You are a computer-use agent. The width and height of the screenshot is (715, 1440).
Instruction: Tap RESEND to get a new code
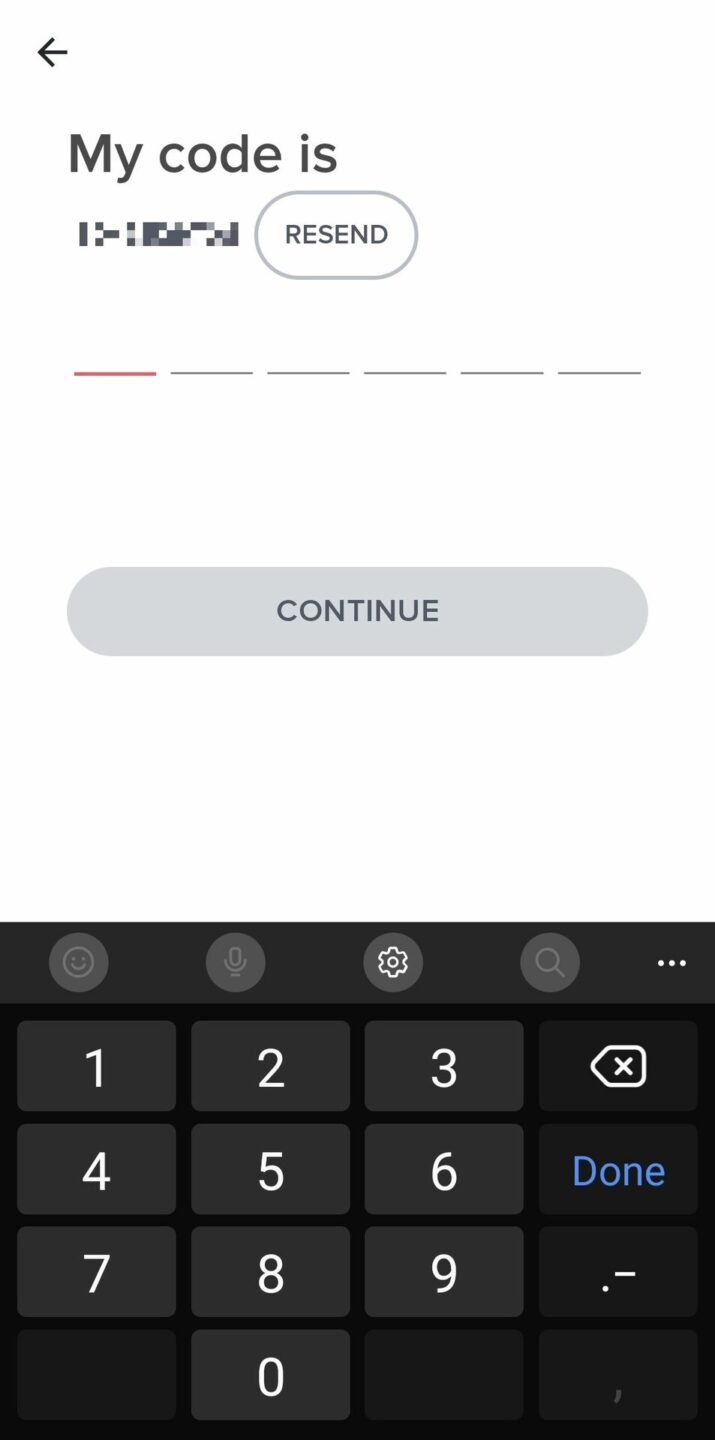click(336, 235)
